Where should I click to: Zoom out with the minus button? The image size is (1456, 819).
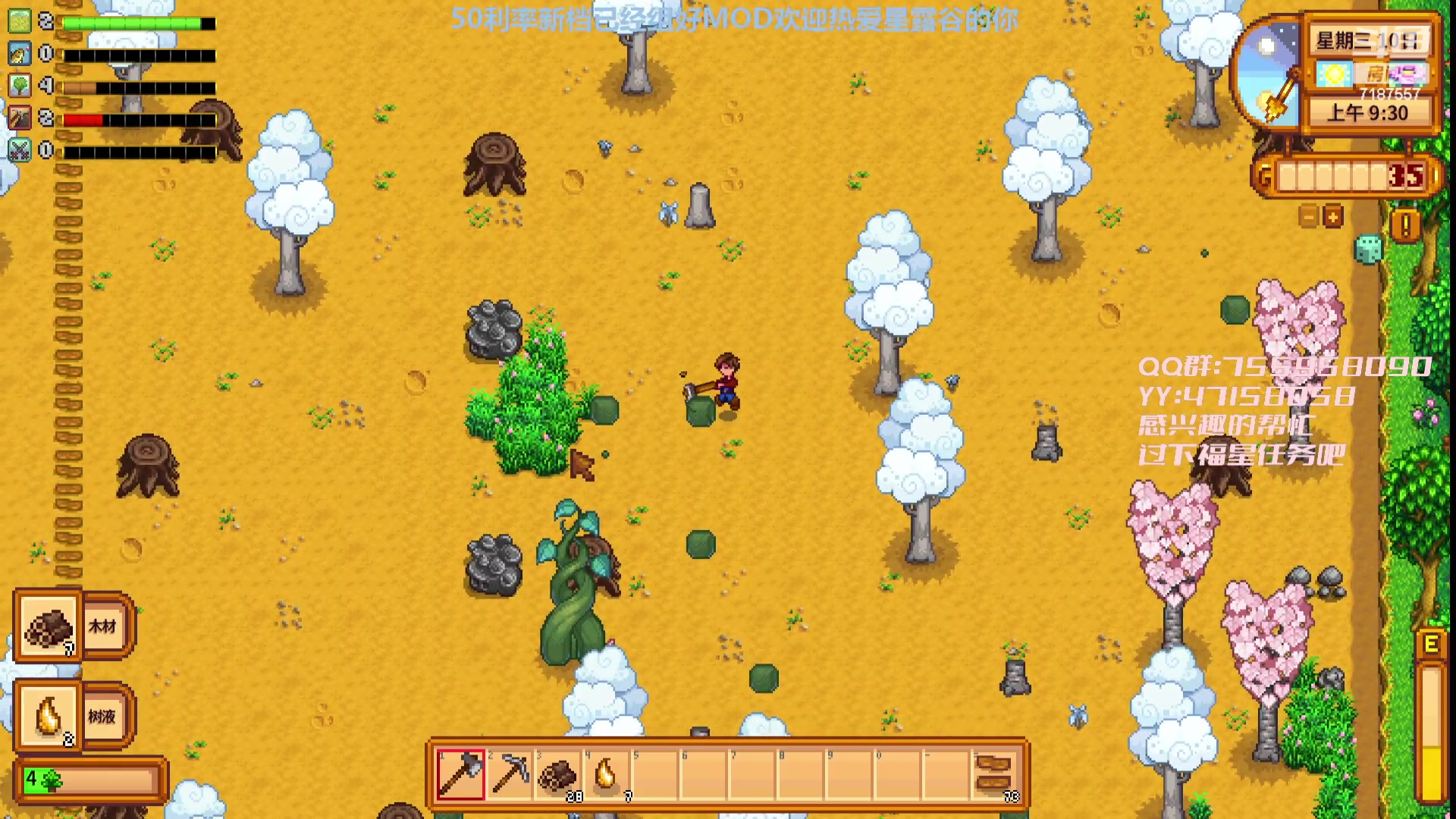[x=1308, y=217]
